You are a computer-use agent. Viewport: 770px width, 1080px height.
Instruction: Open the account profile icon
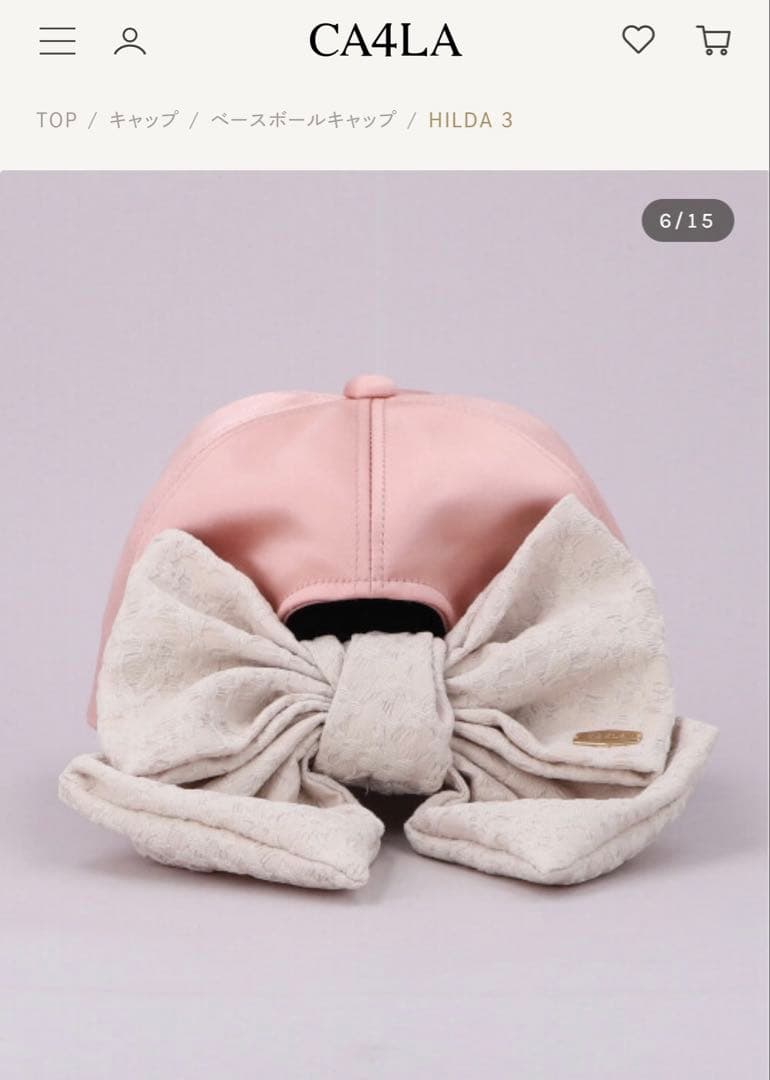(130, 41)
